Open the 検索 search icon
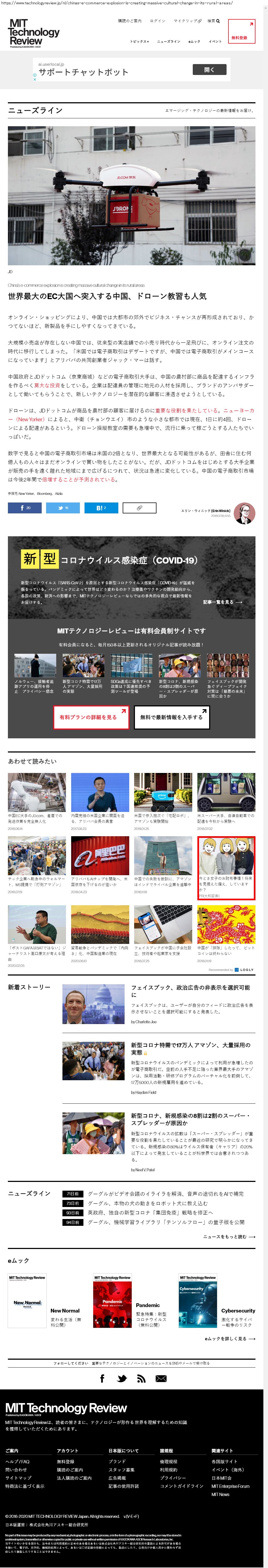268x1568 pixels. [213, 21]
